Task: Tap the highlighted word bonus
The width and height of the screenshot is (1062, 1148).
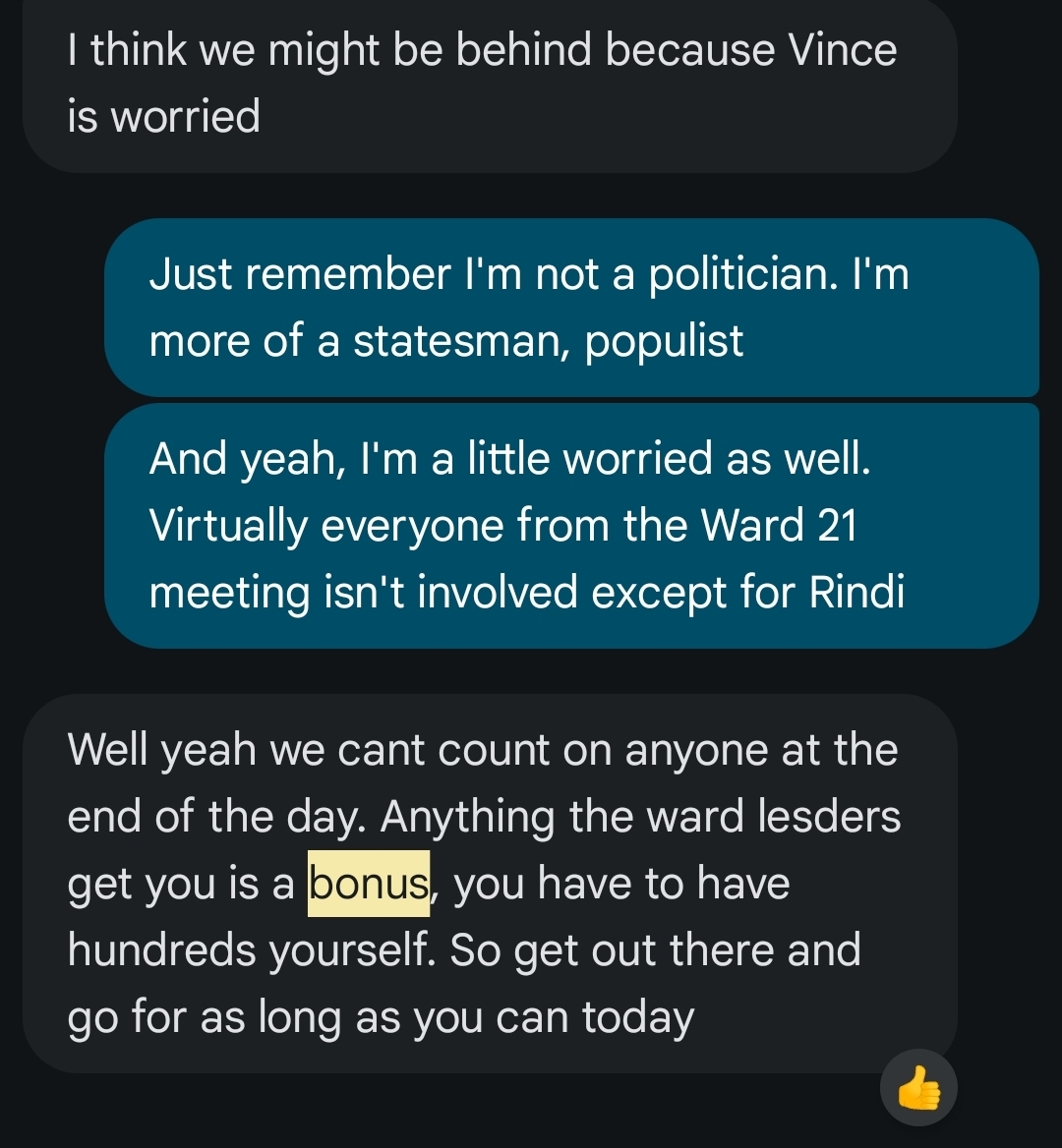Action: 369,883
